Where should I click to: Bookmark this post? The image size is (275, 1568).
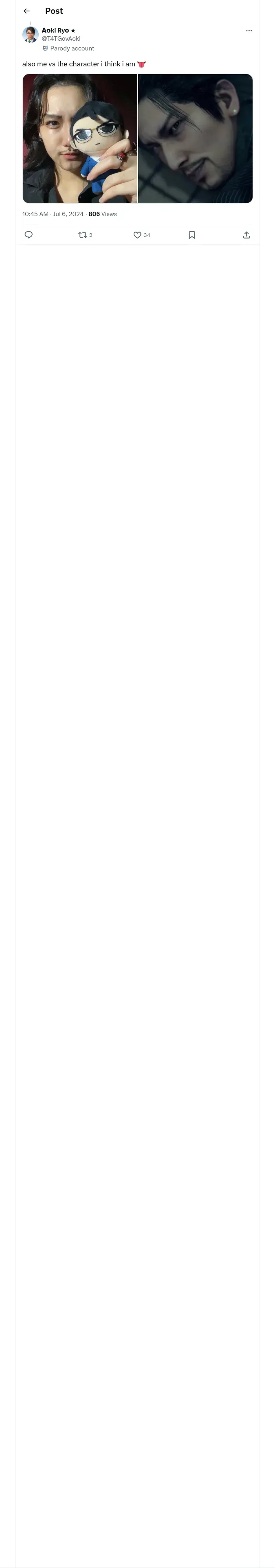(x=192, y=235)
